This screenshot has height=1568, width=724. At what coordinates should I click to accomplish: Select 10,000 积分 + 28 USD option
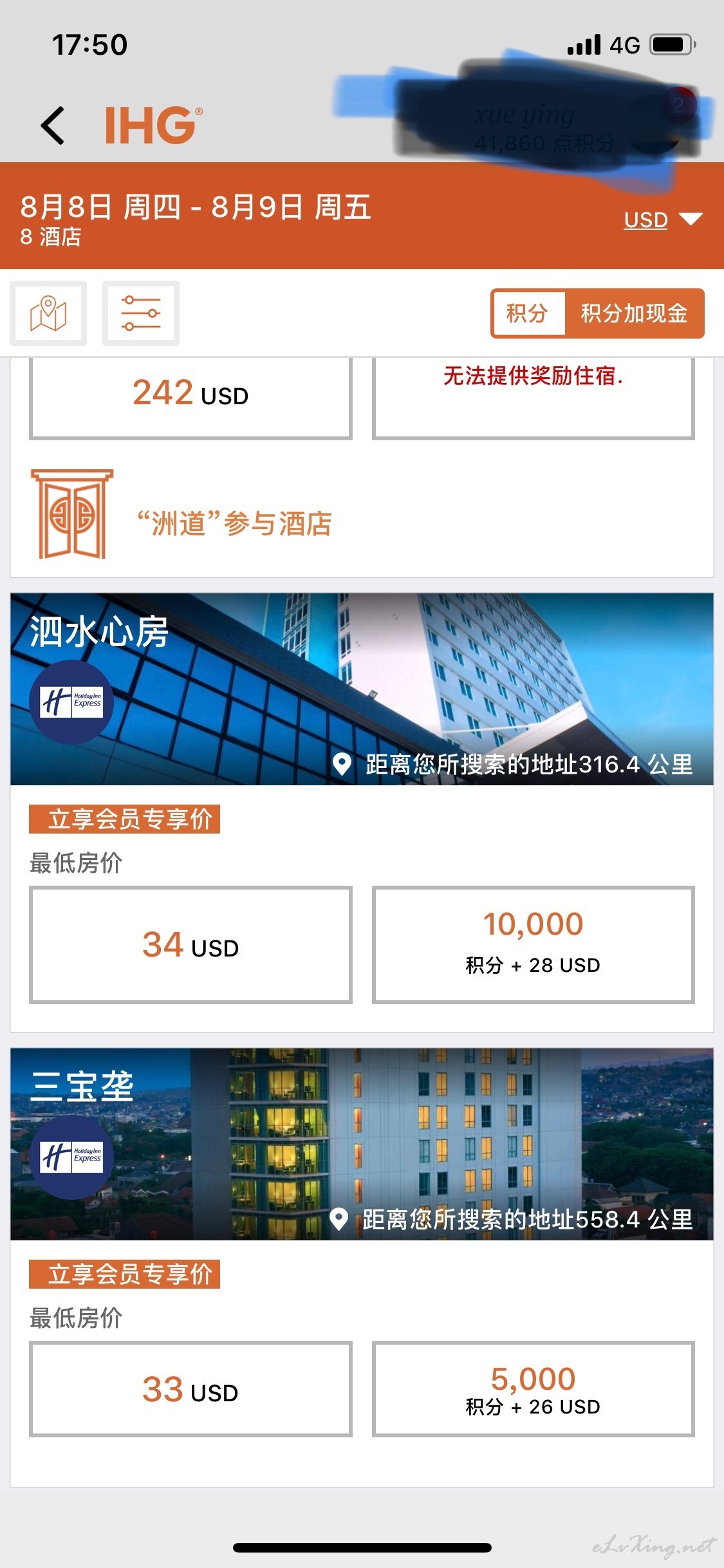point(534,945)
